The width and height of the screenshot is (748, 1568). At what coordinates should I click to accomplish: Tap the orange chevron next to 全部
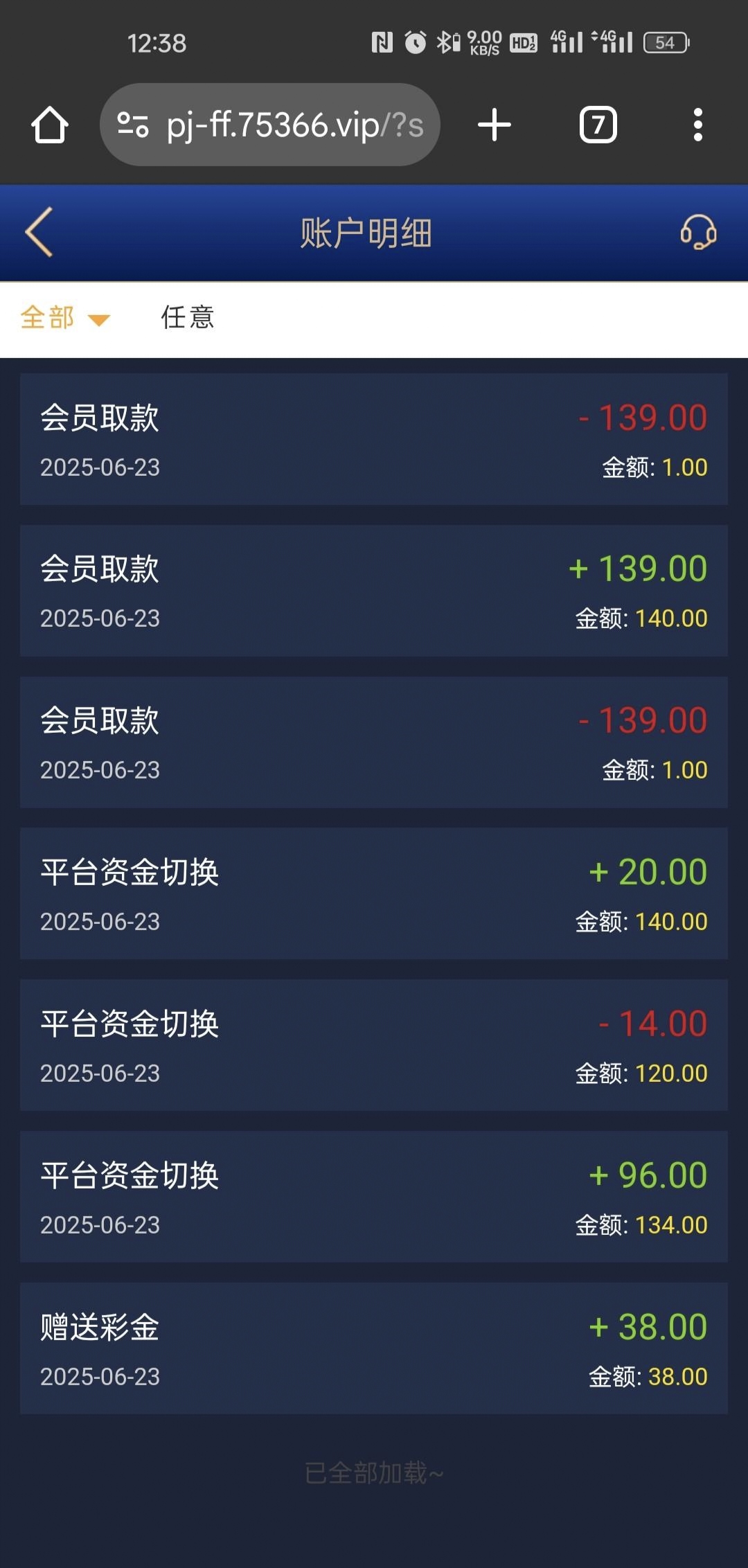pyautogui.click(x=99, y=321)
